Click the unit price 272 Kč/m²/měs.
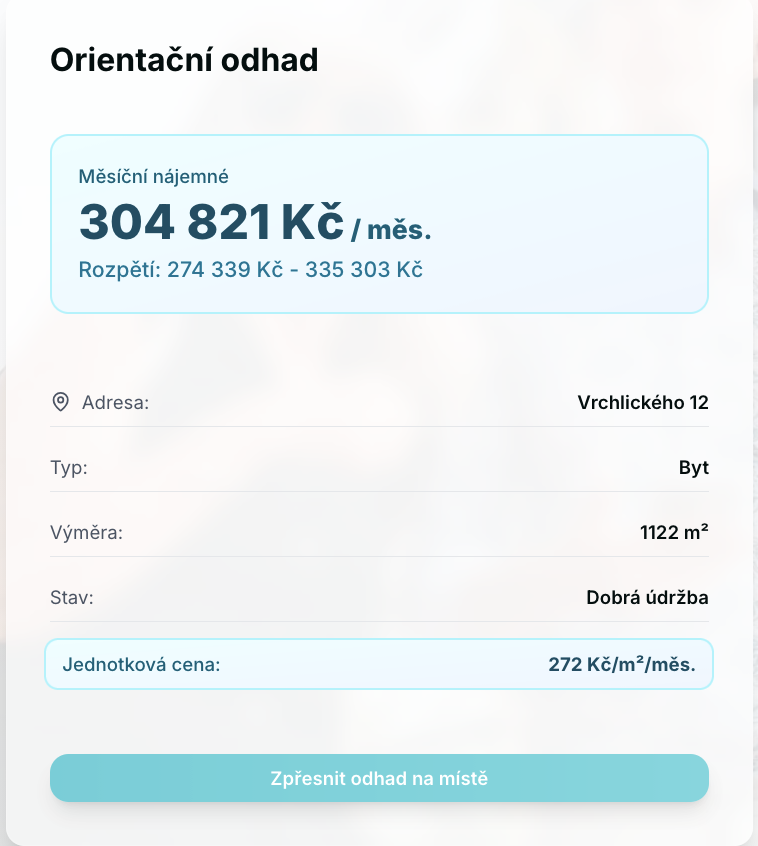Screen dimensions: 758x846 pyautogui.click(x=622, y=663)
